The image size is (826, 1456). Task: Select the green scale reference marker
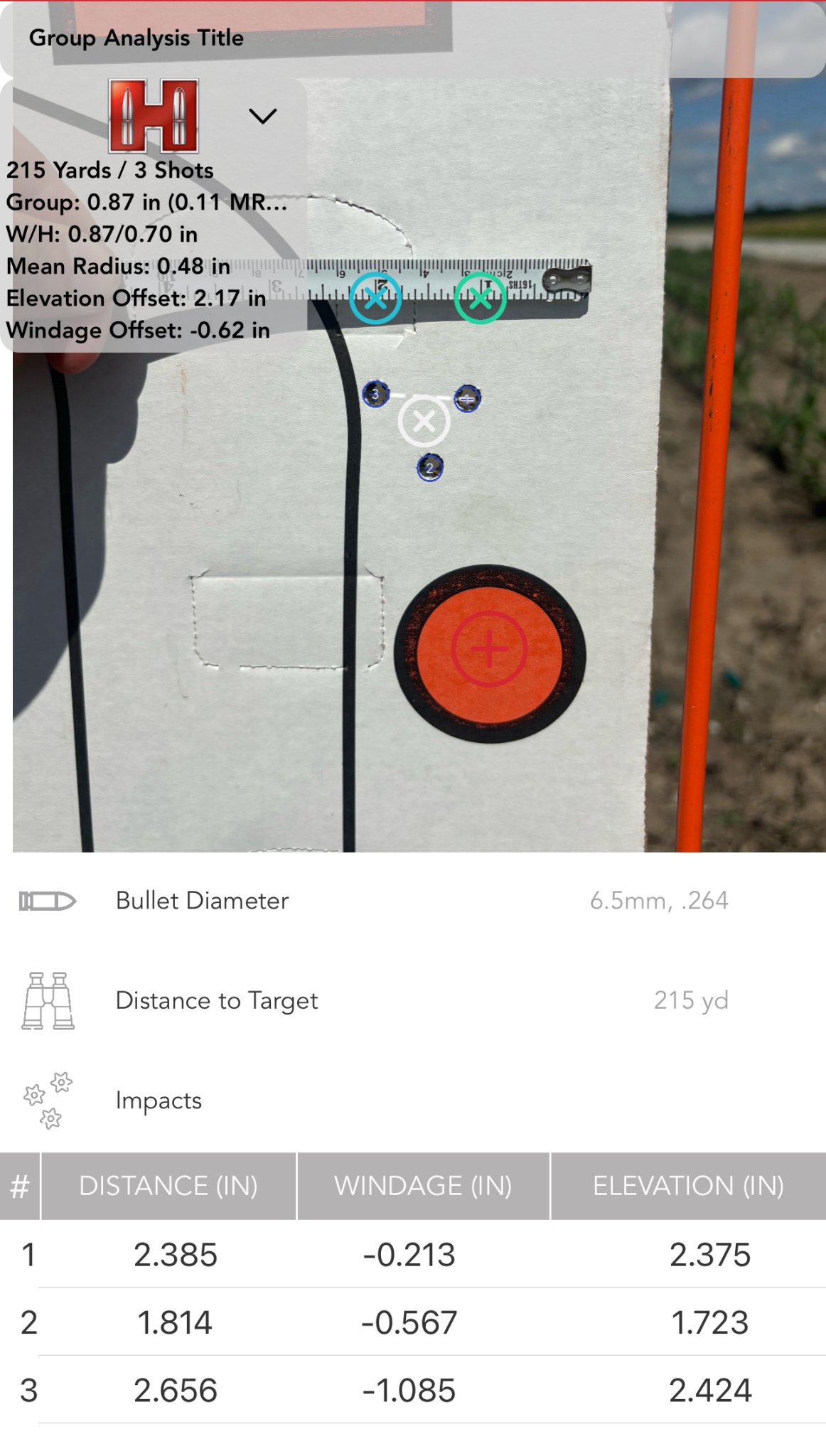(481, 299)
